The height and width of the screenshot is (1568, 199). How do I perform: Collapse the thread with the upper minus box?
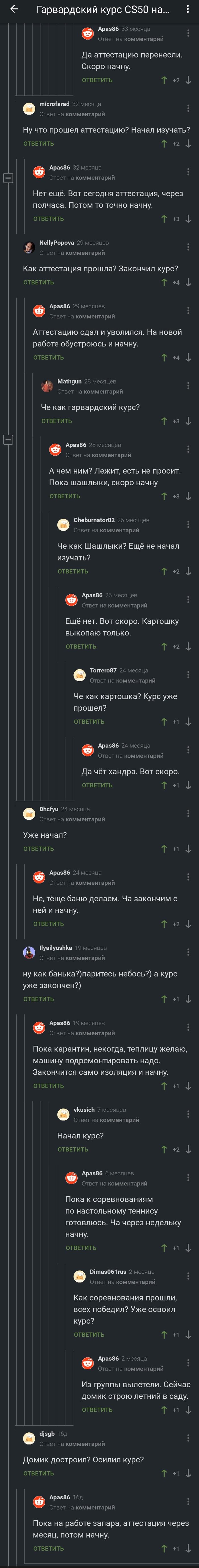pos(8,178)
